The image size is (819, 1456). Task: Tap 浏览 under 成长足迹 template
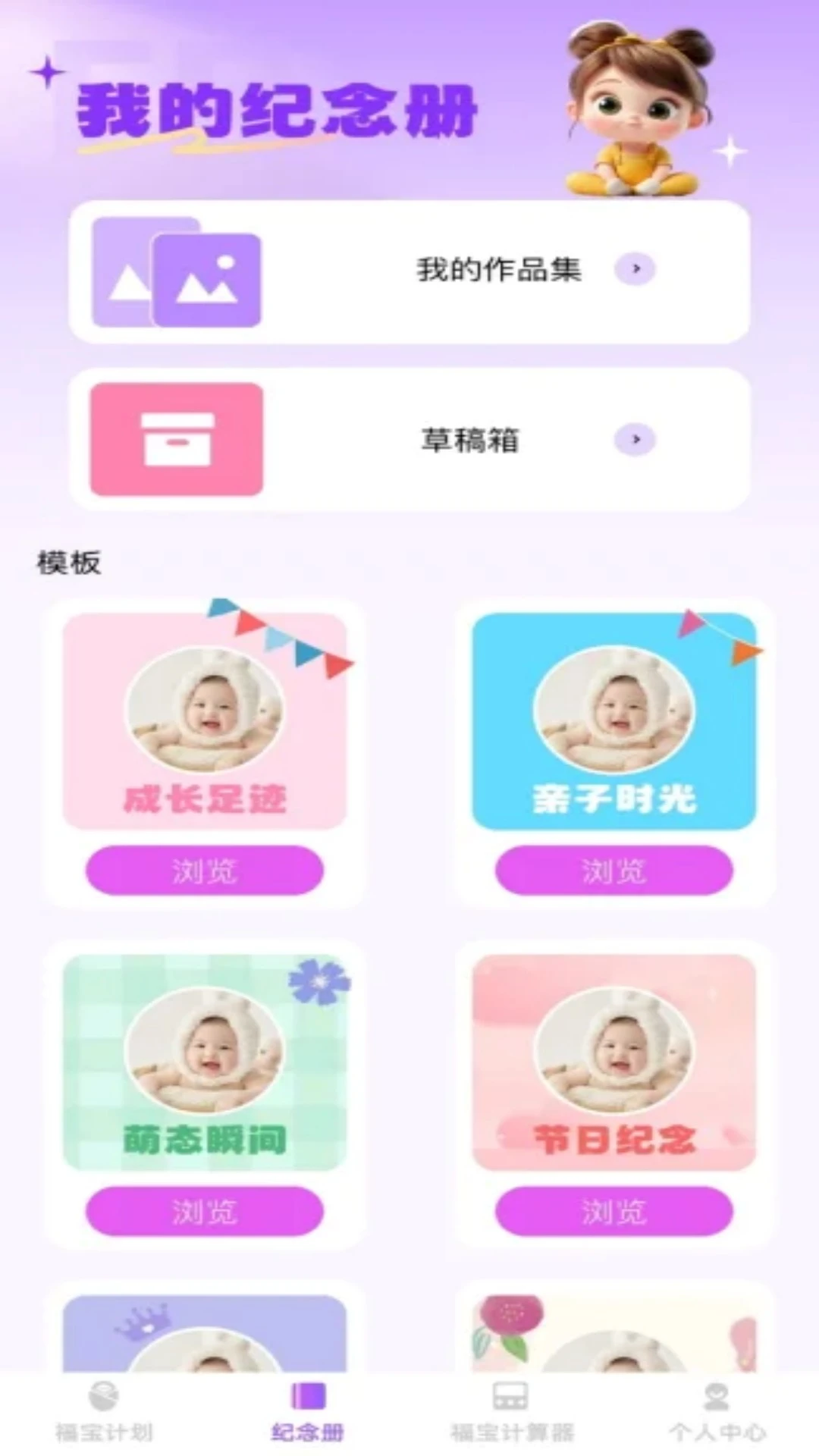coord(205,871)
